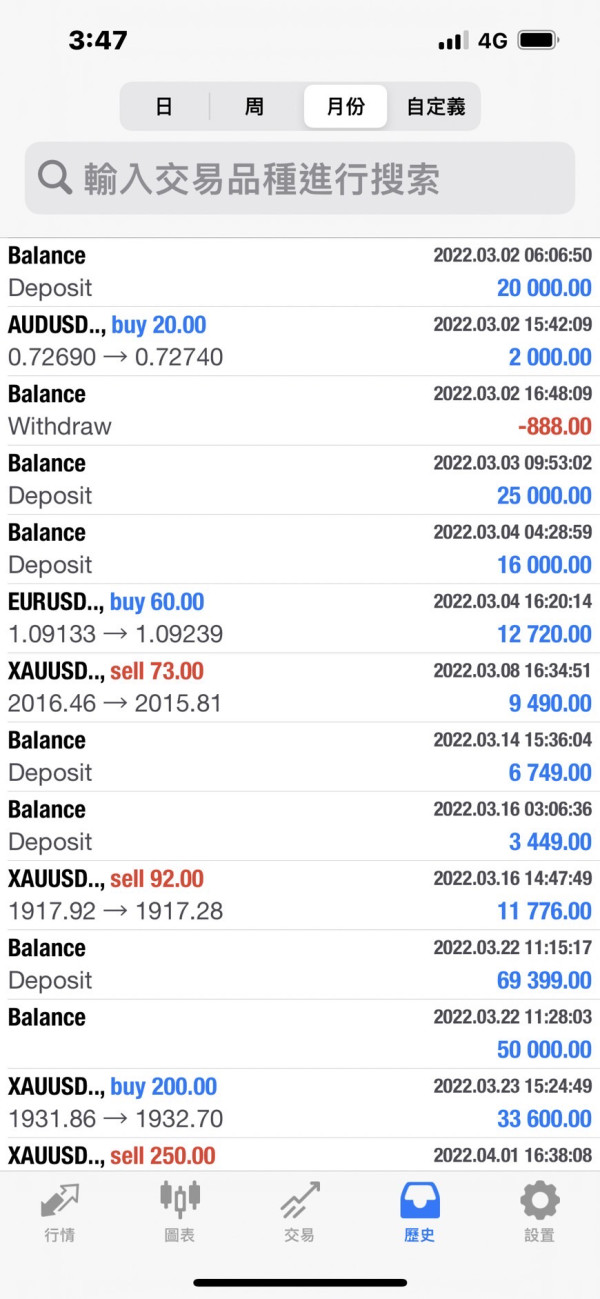
Task: Open the 歷史 history tab
Action: pyautogui.click(x=419, y=1210)
